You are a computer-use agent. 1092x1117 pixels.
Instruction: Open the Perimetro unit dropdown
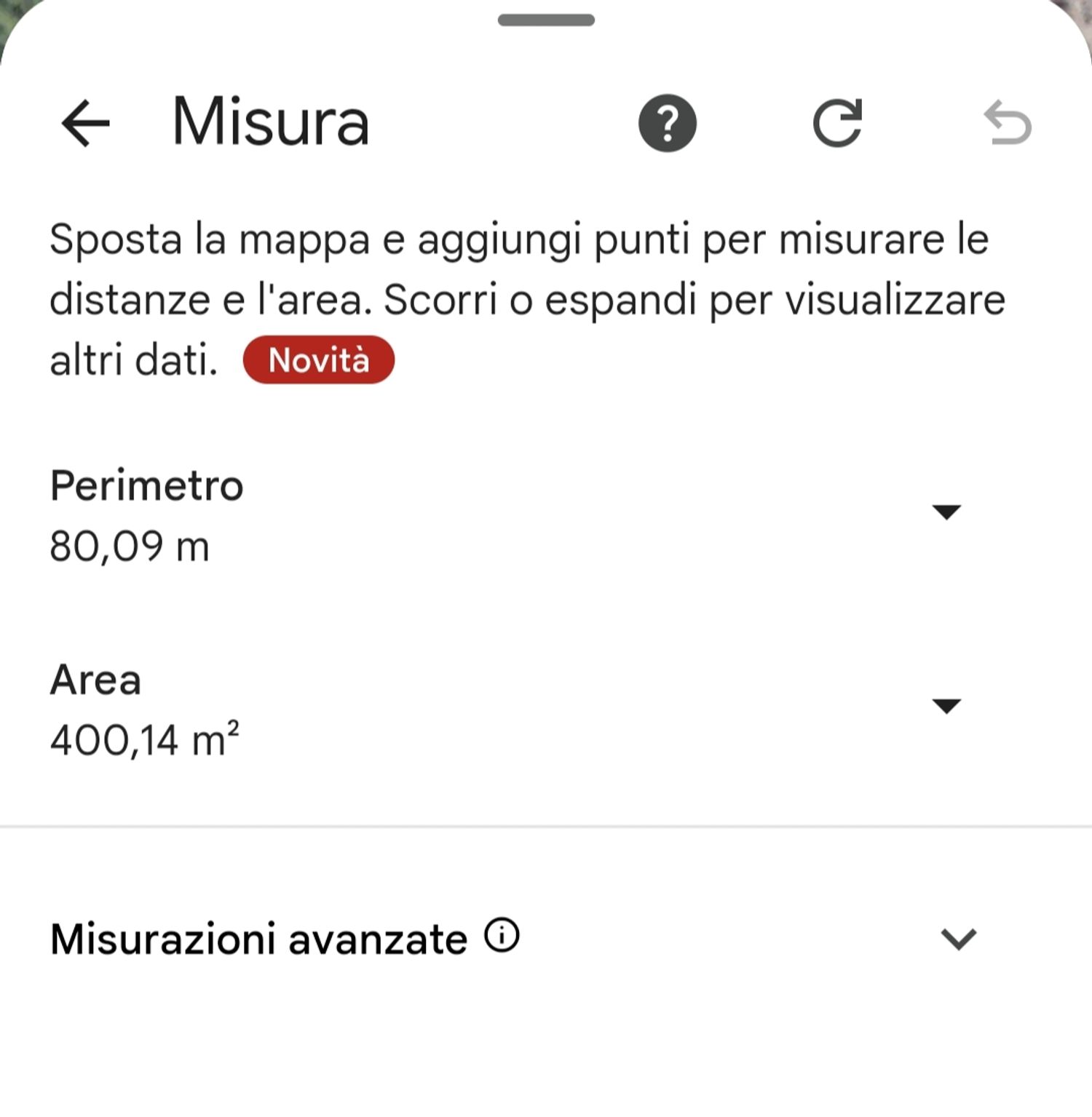946,512
